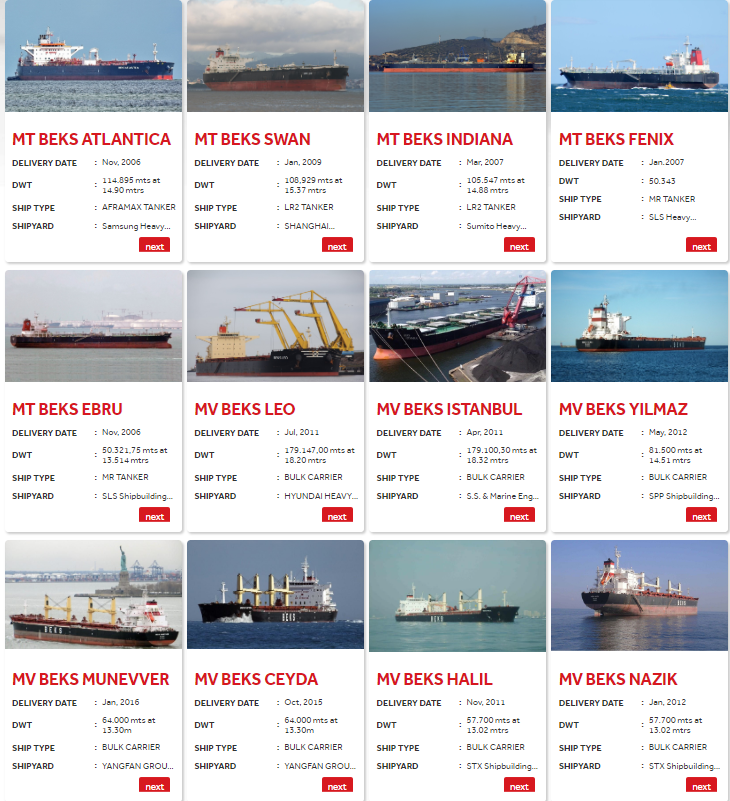Tap next on MT BEKS SWAN card
The width and height of the screenshot is (730, 801).
pos(337,246)
